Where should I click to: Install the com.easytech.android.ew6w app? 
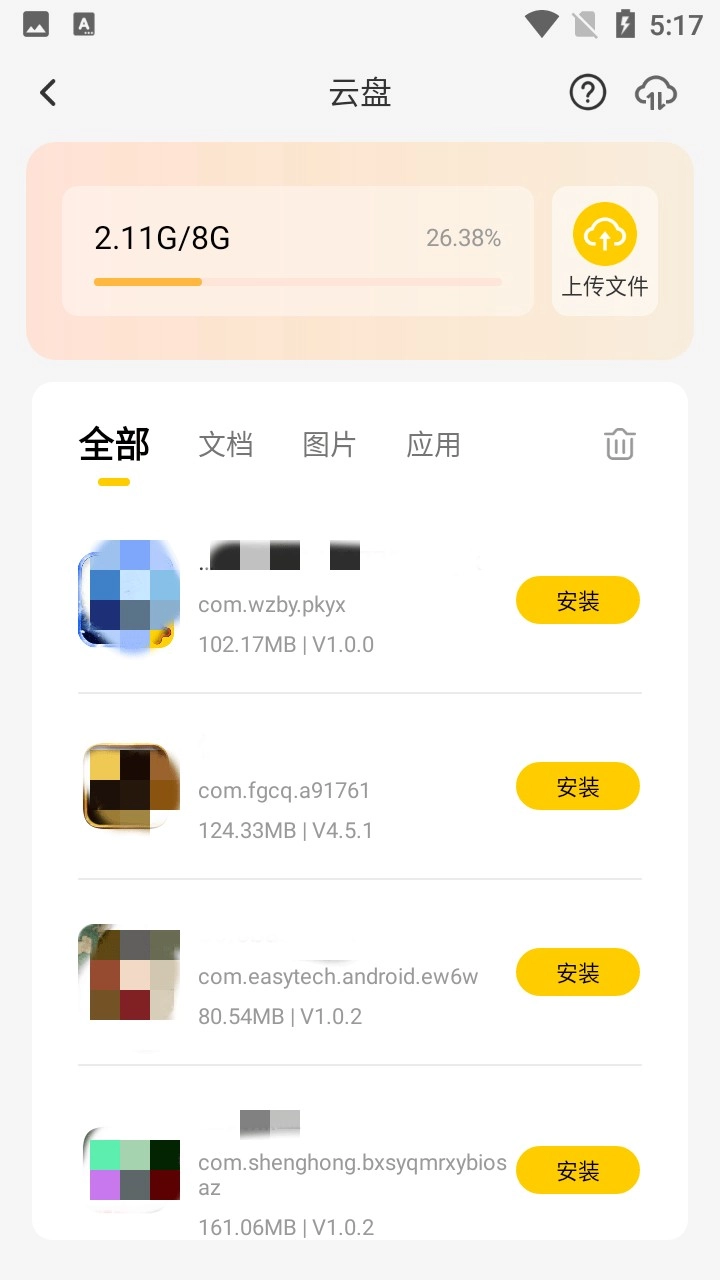tap(578, 973)
